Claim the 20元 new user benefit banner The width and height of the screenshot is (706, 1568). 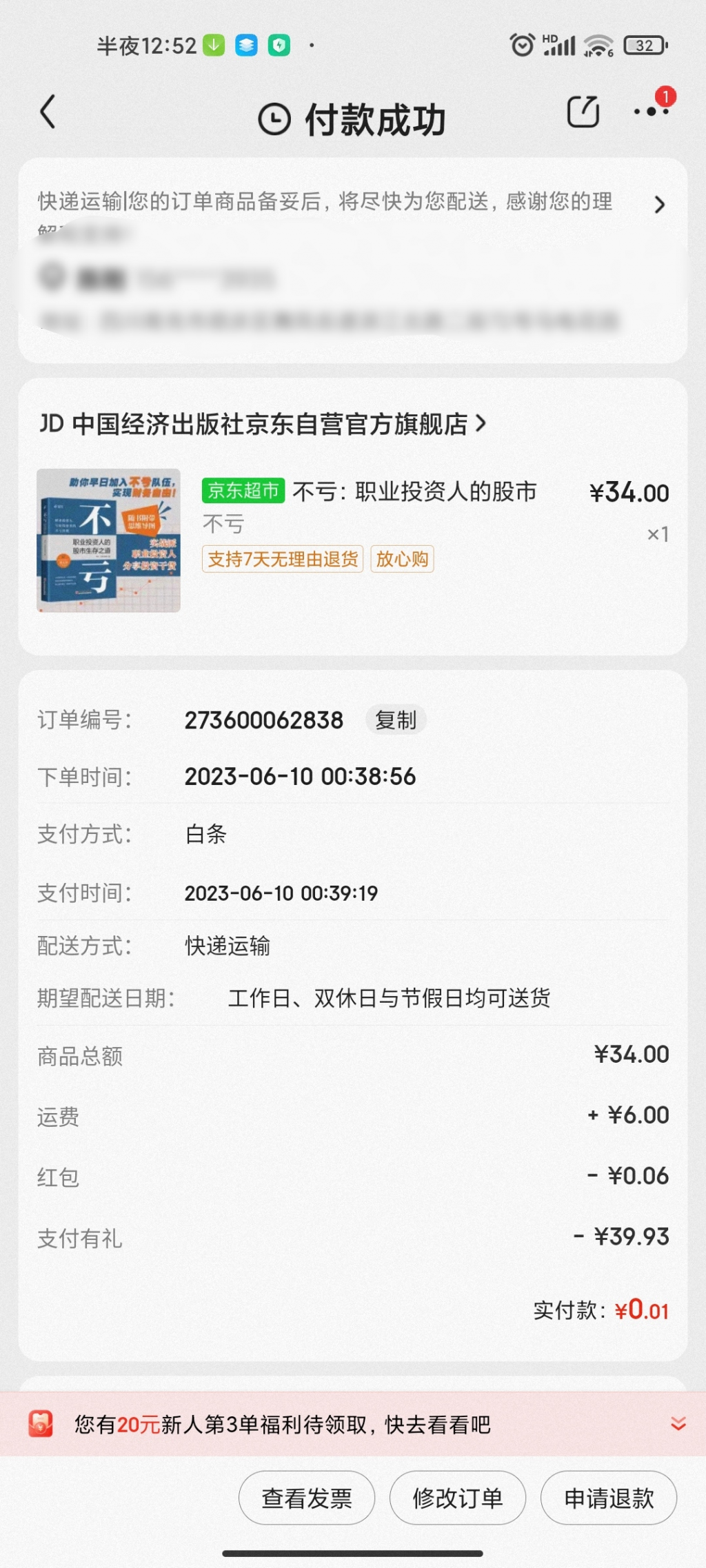pyautogui.click(x=283, y=1424)
